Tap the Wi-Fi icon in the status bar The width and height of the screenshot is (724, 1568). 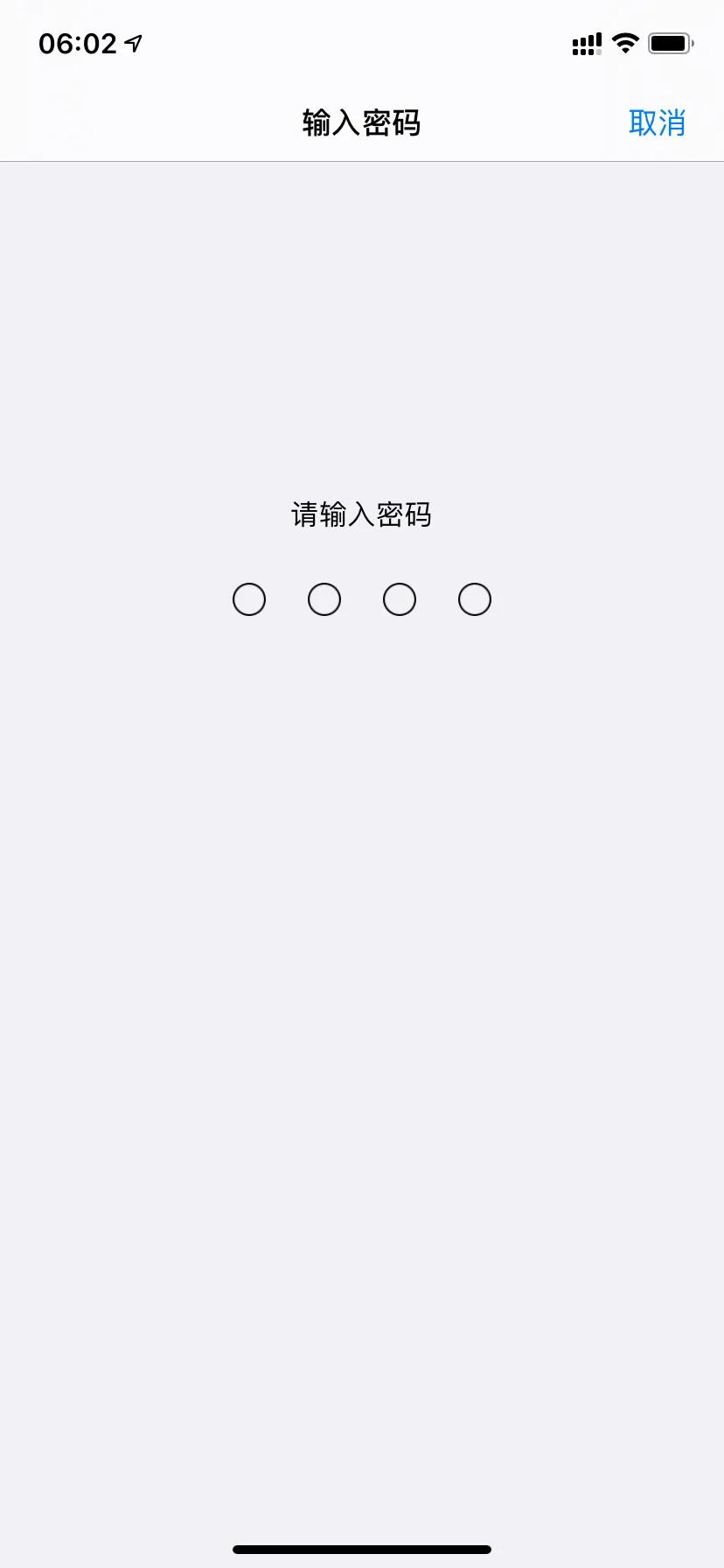(625, 43)
